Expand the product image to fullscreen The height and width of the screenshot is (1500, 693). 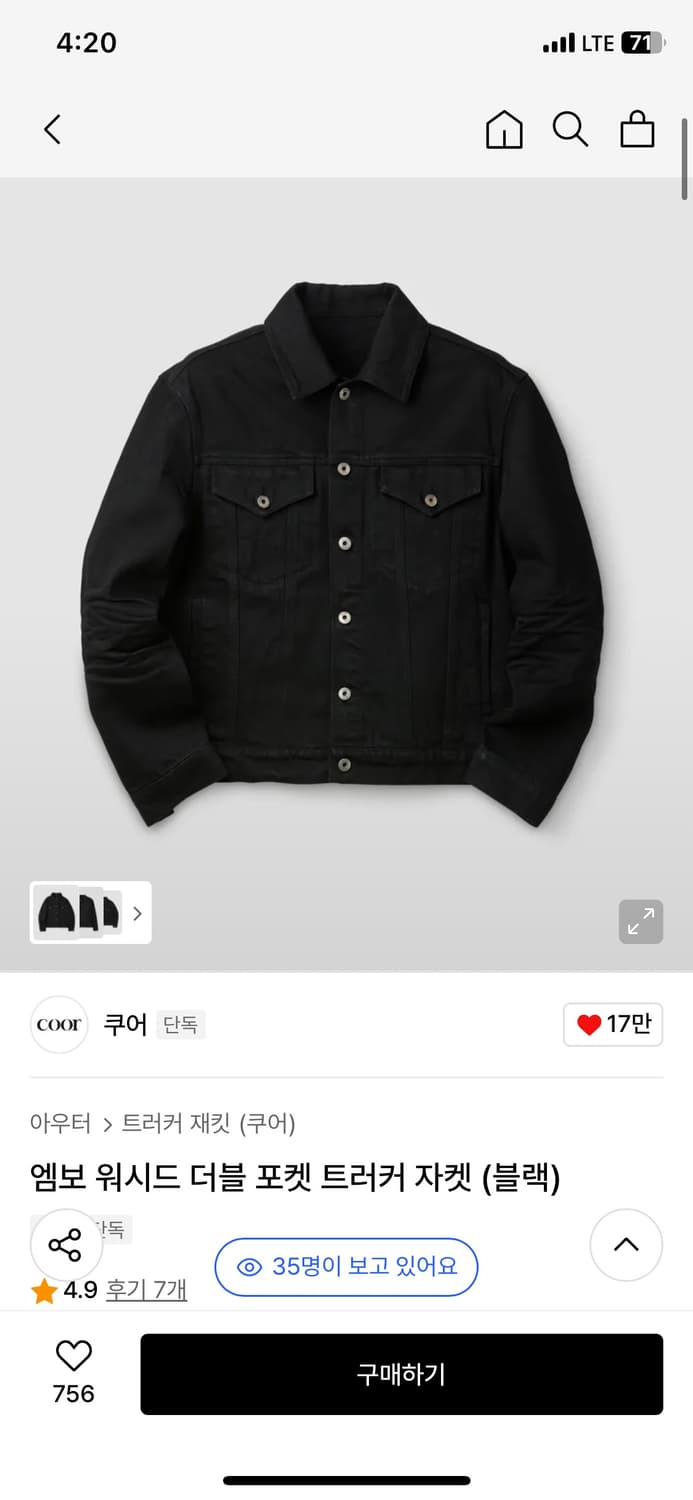640,921
